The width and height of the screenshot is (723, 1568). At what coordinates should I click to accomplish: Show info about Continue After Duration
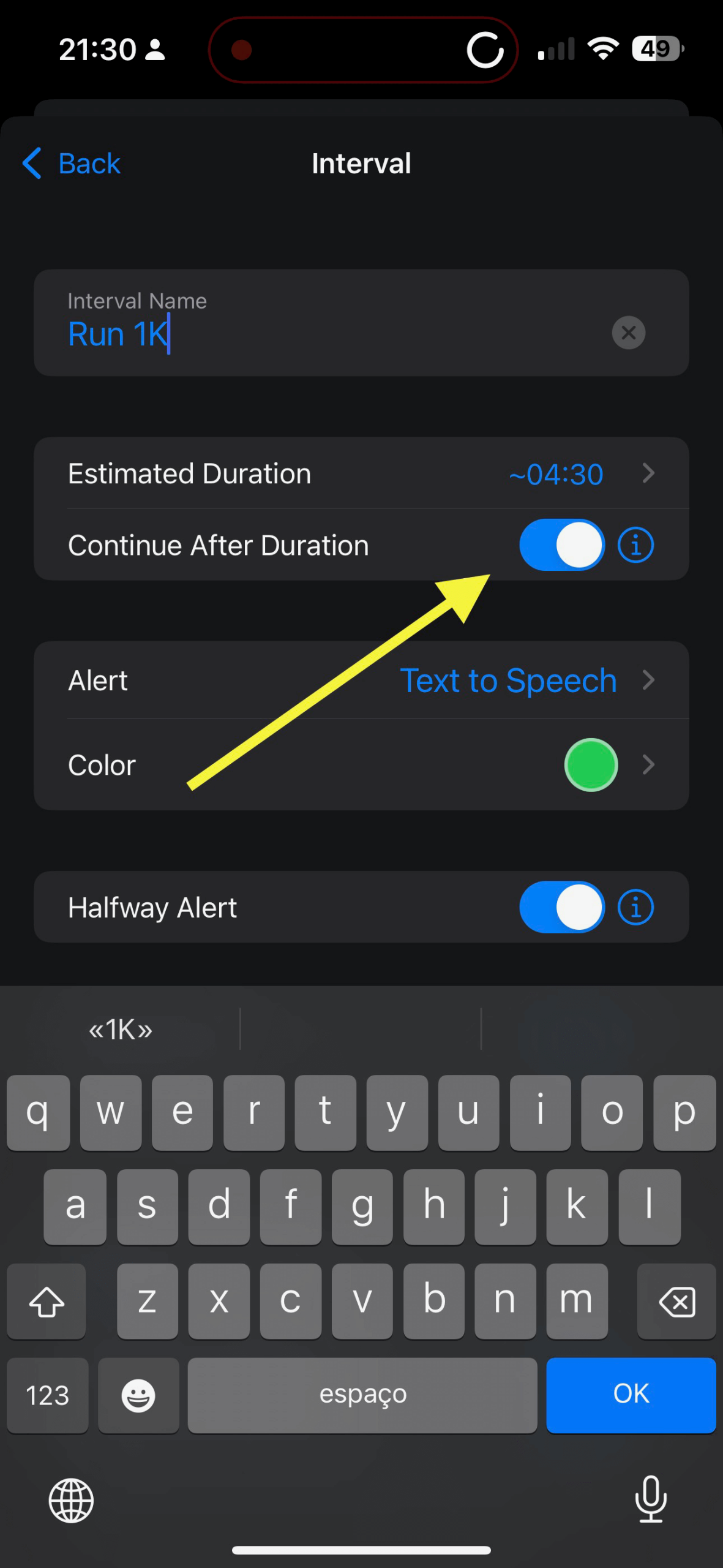pos(635,545)
